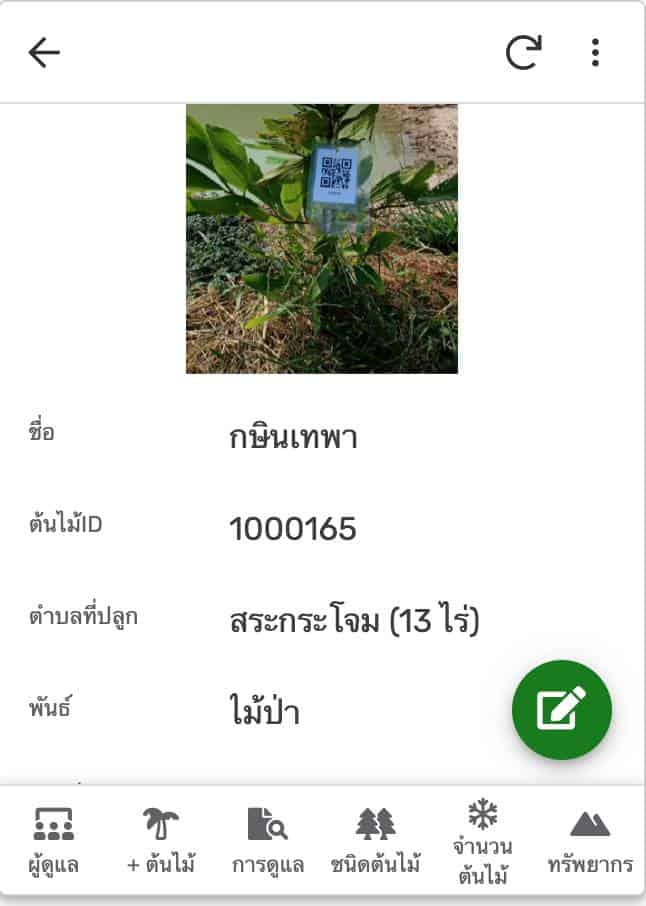Screen dimensions: 646x906
Task: Open the จำนวนต้นไม้ tab
Action: (483, 841)
